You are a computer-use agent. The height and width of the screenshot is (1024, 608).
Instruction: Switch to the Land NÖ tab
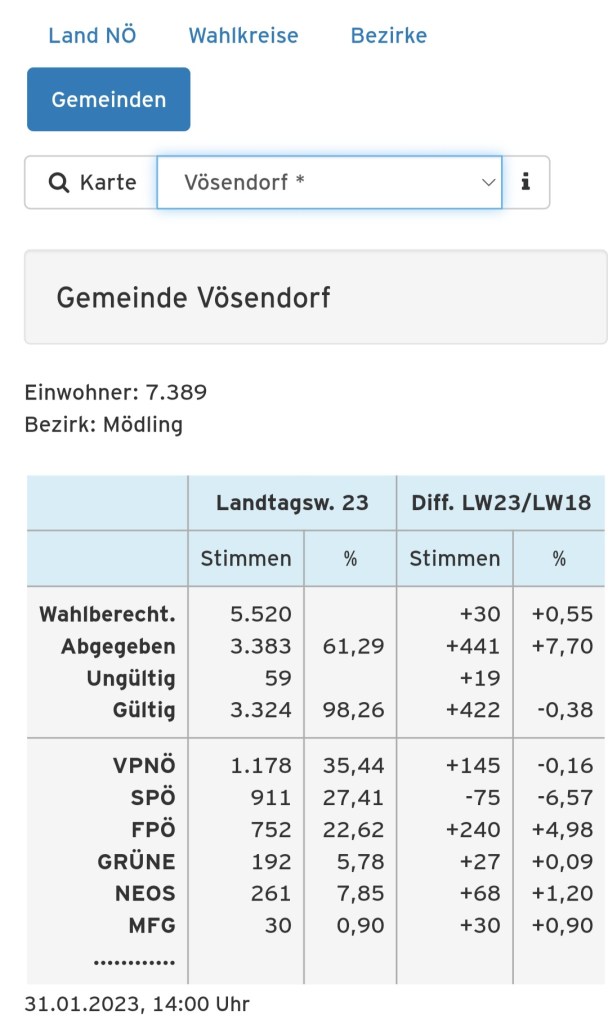92,36
